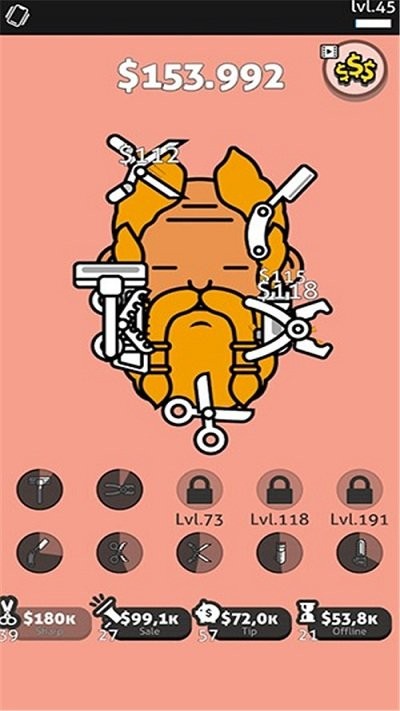
Task: Buy the $99,1k Sale upgrade
Action: (145, 623)
